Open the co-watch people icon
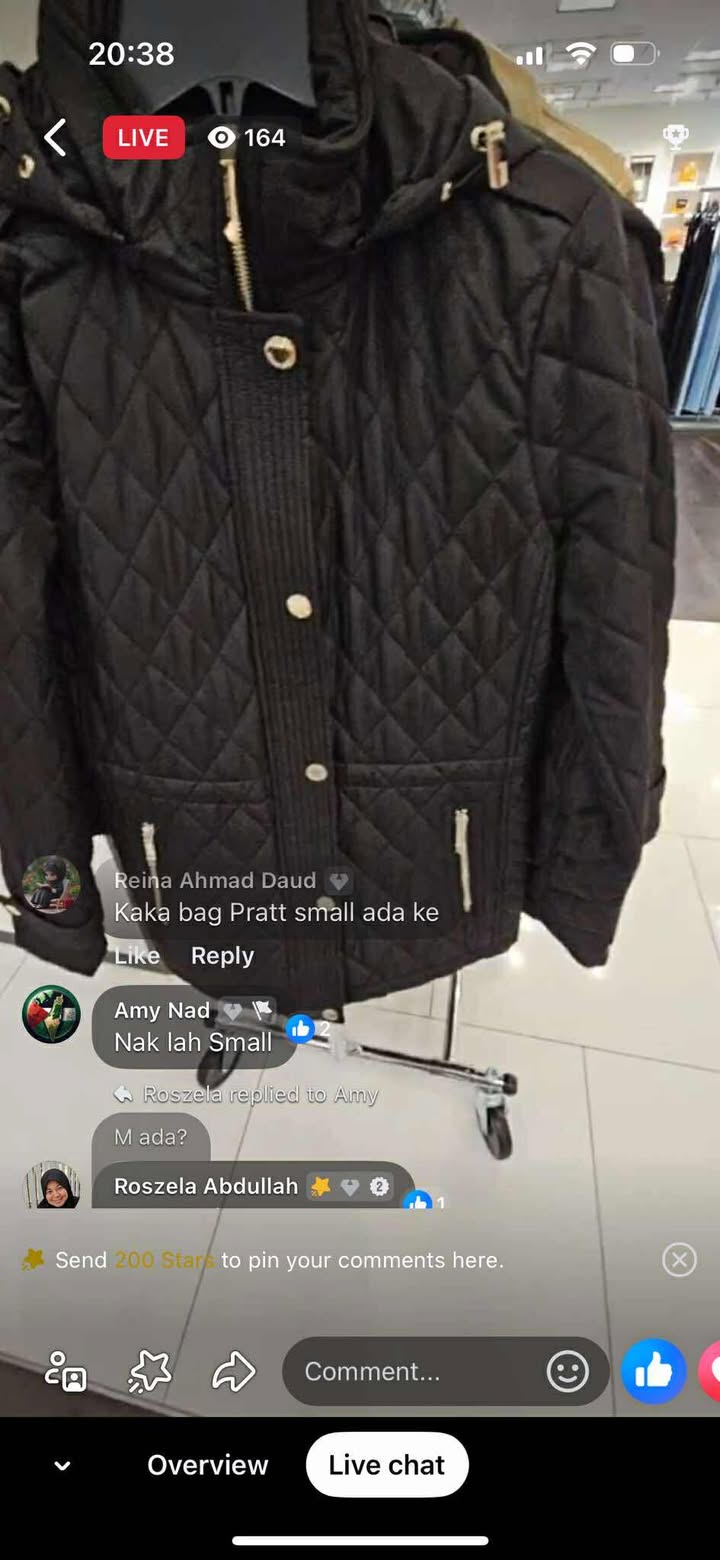 [66, 1371]
